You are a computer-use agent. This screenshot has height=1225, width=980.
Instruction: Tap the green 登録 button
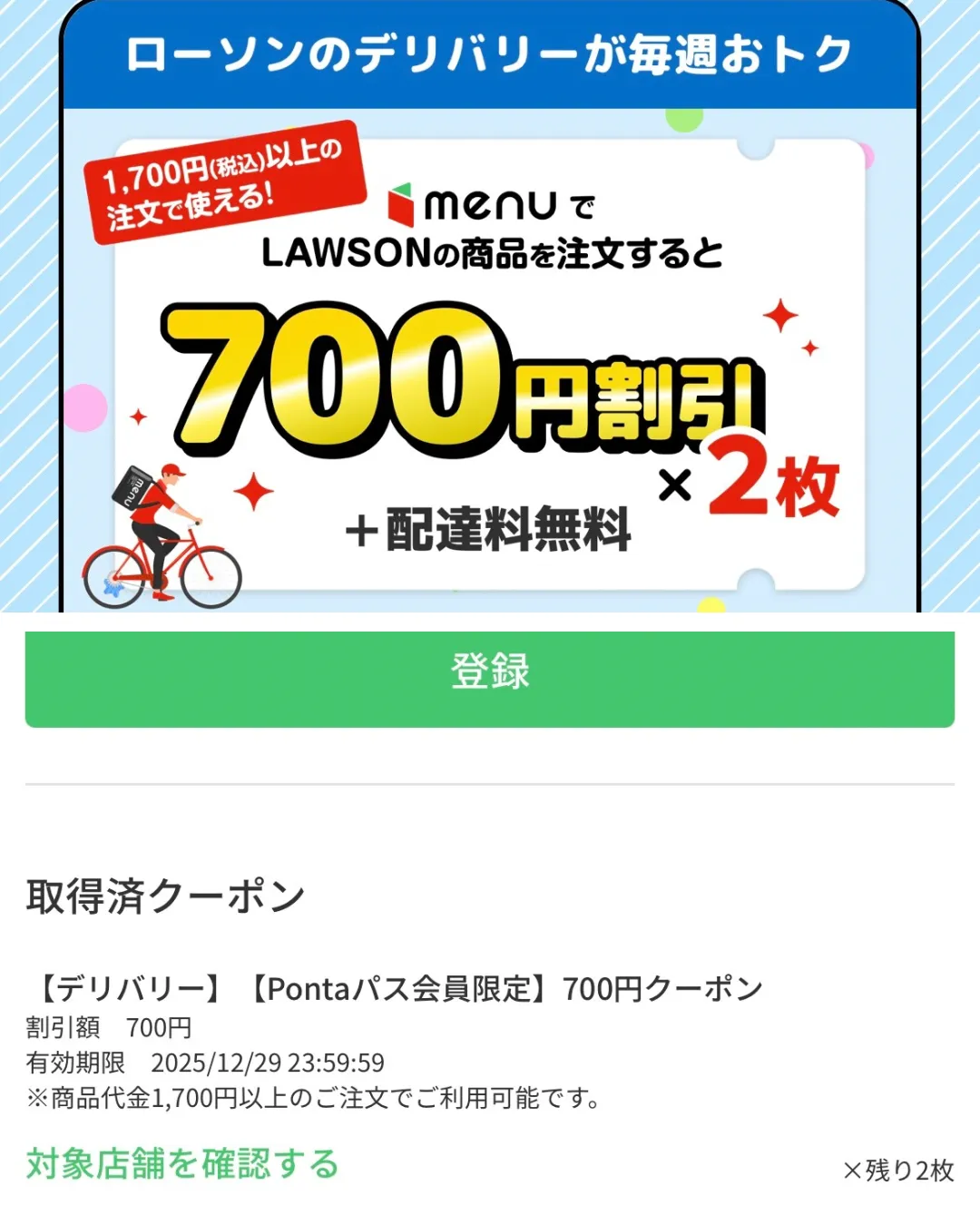point(490,673)
